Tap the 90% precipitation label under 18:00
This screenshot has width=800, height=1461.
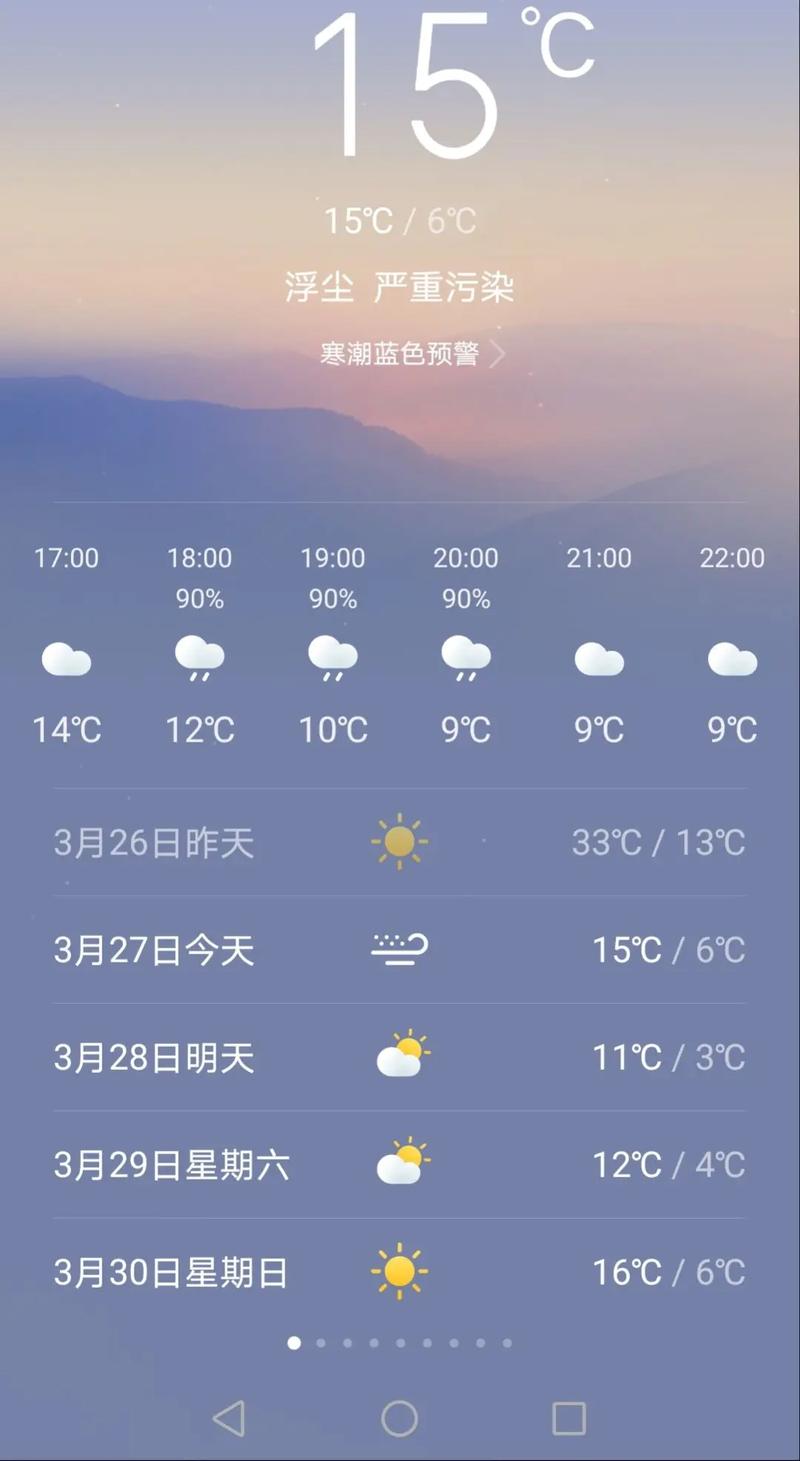(x=199, y=600)
